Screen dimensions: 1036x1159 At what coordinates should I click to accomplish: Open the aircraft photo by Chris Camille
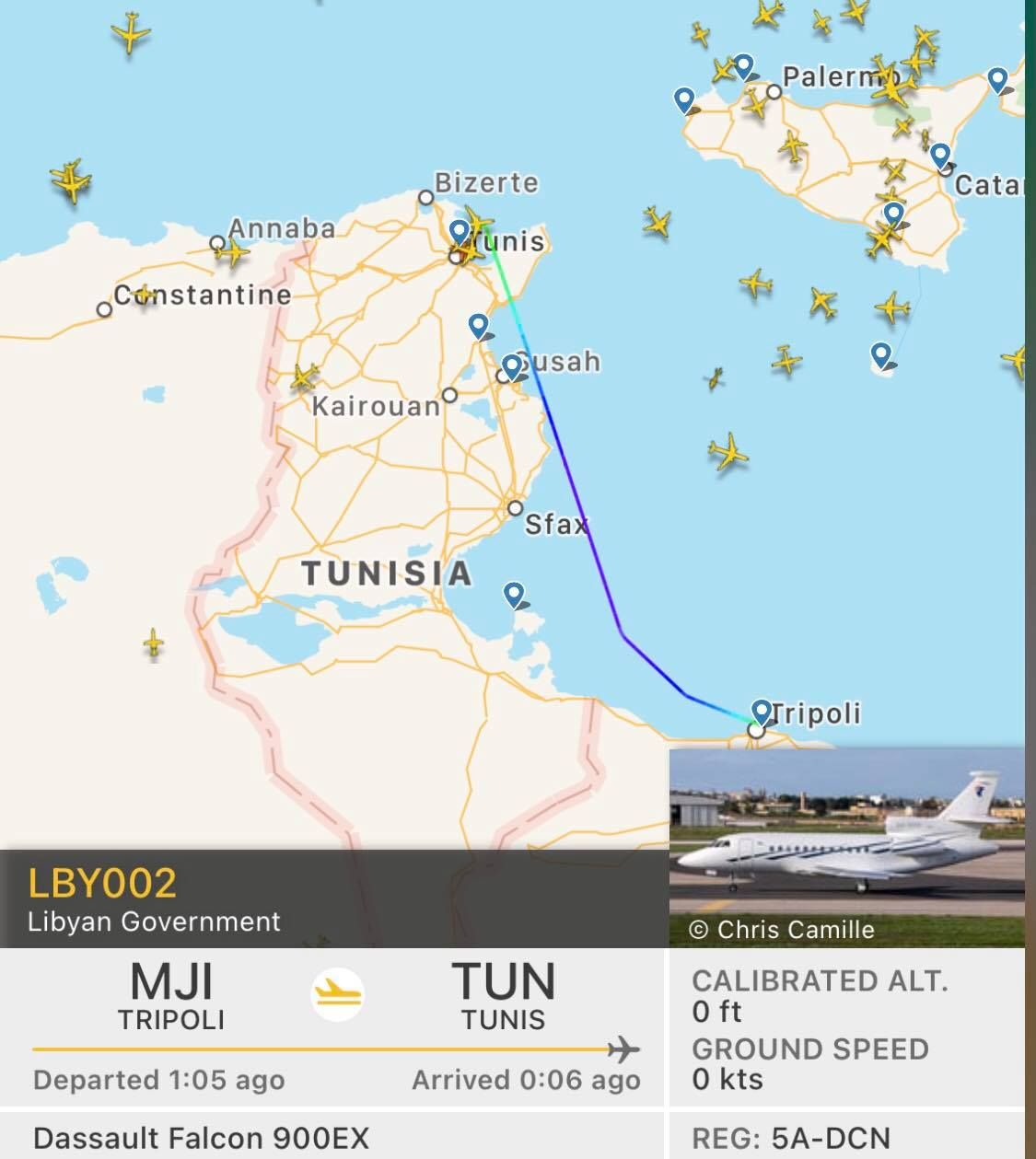(x=845, y=845)
